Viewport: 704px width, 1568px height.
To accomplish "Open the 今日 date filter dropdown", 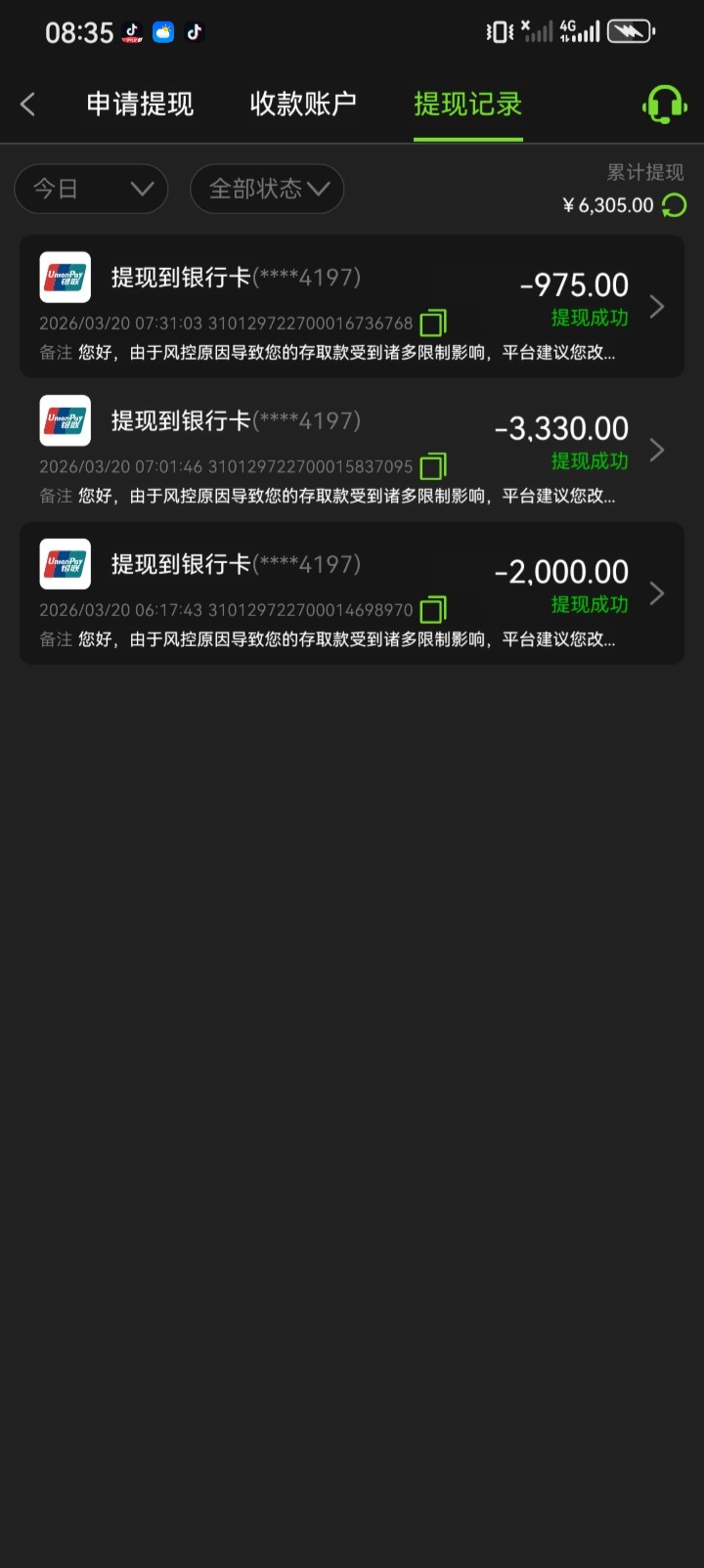I will click(90, 189).
